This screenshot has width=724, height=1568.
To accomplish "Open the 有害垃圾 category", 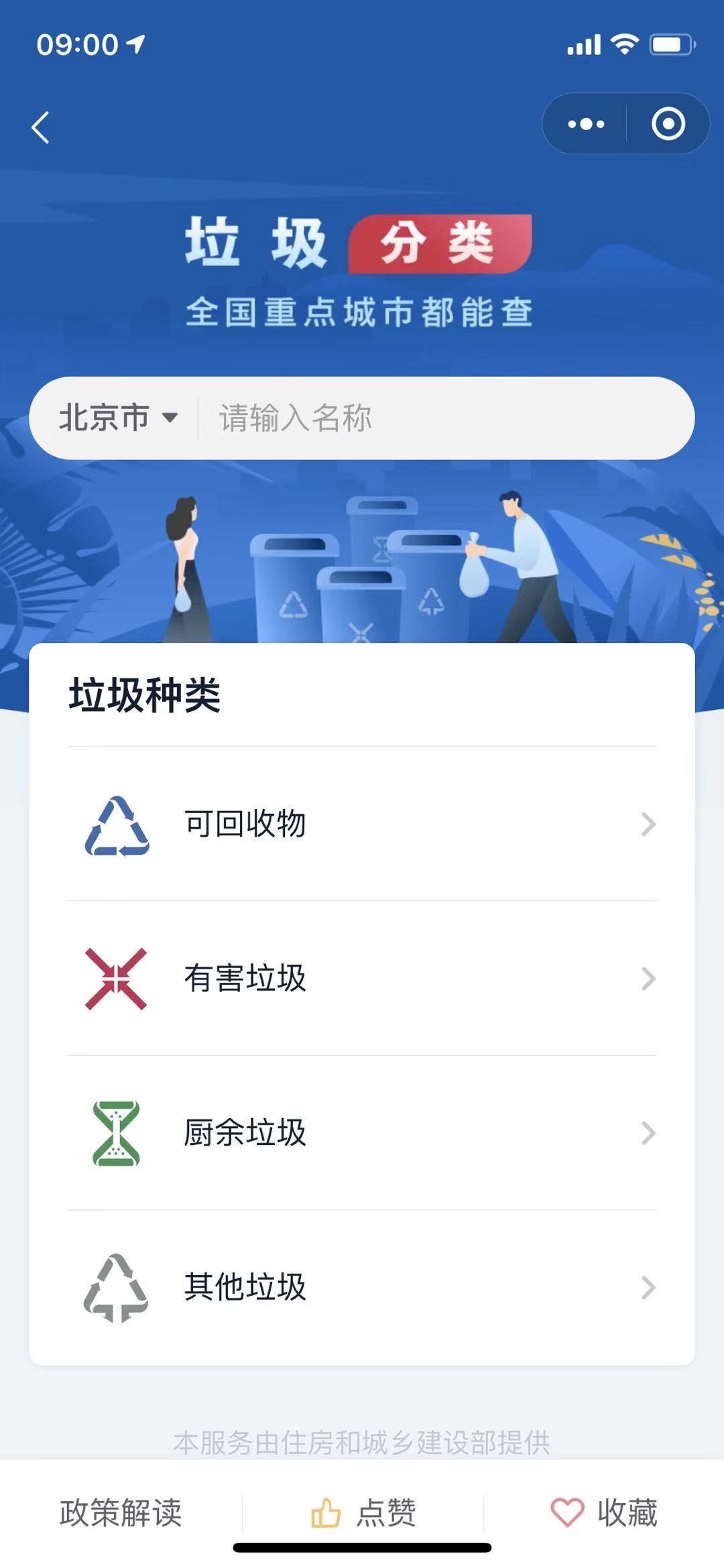I will click(x=362, y=978).
